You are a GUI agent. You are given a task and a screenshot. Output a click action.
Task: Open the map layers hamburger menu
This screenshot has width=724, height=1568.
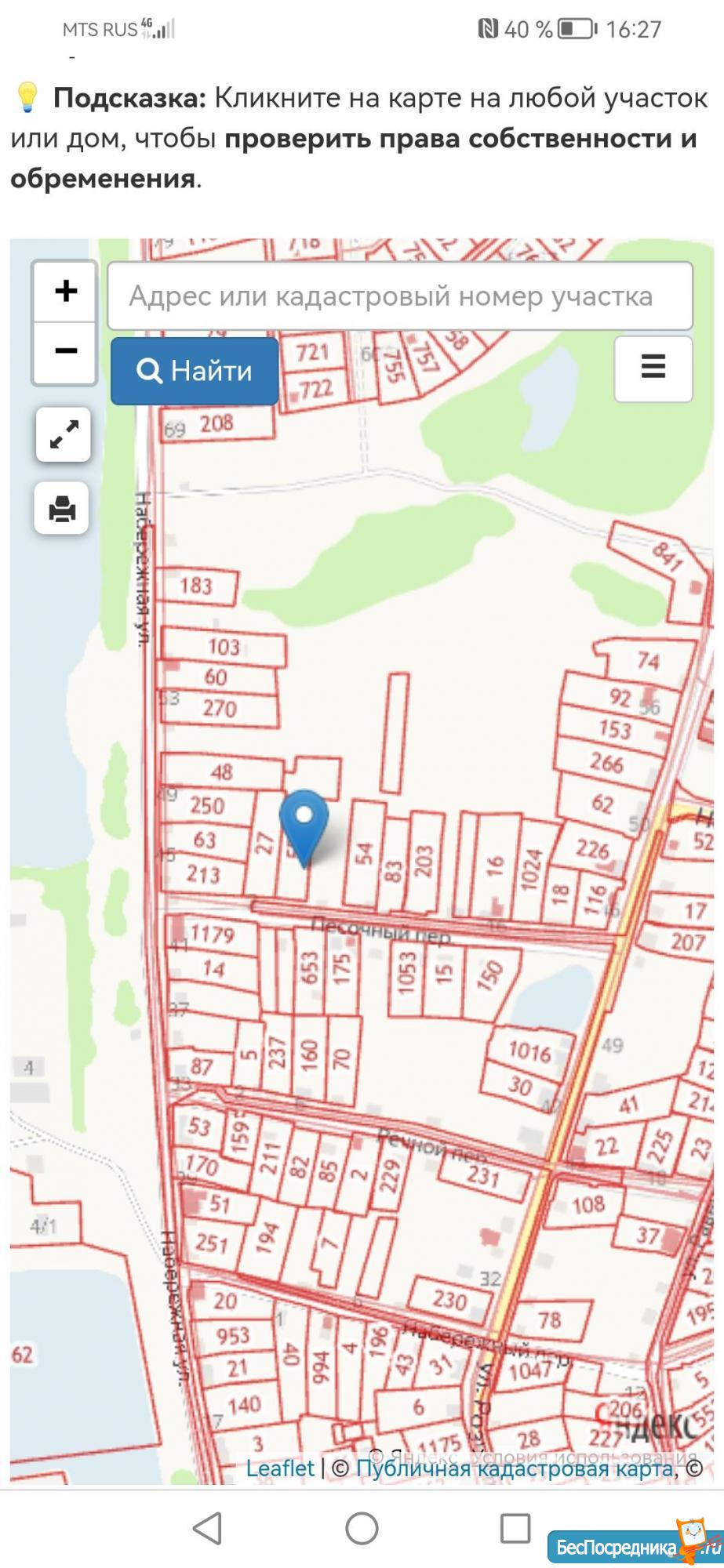(653, 368)
